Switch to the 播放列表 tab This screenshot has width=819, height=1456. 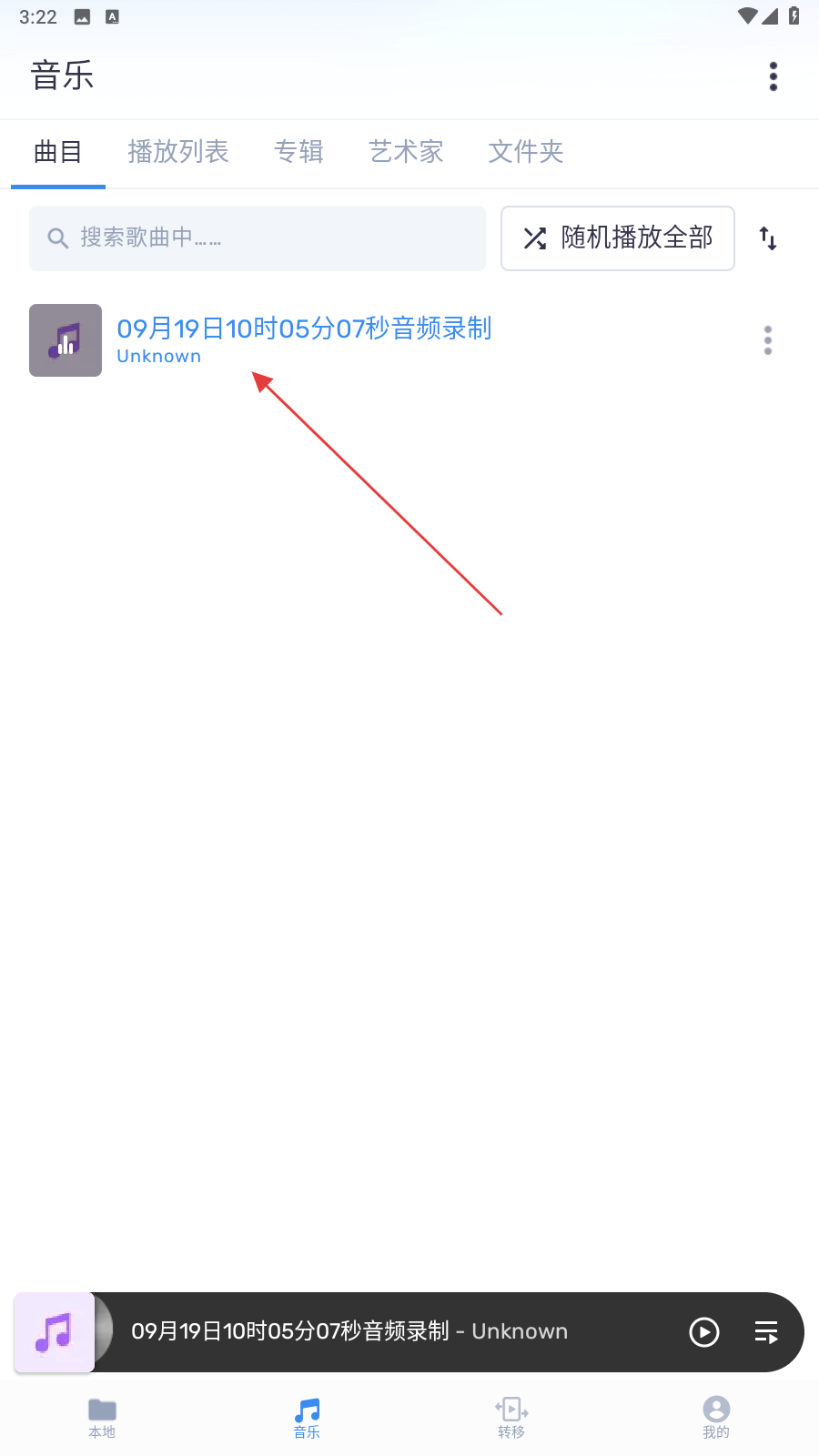click(178, 151)
